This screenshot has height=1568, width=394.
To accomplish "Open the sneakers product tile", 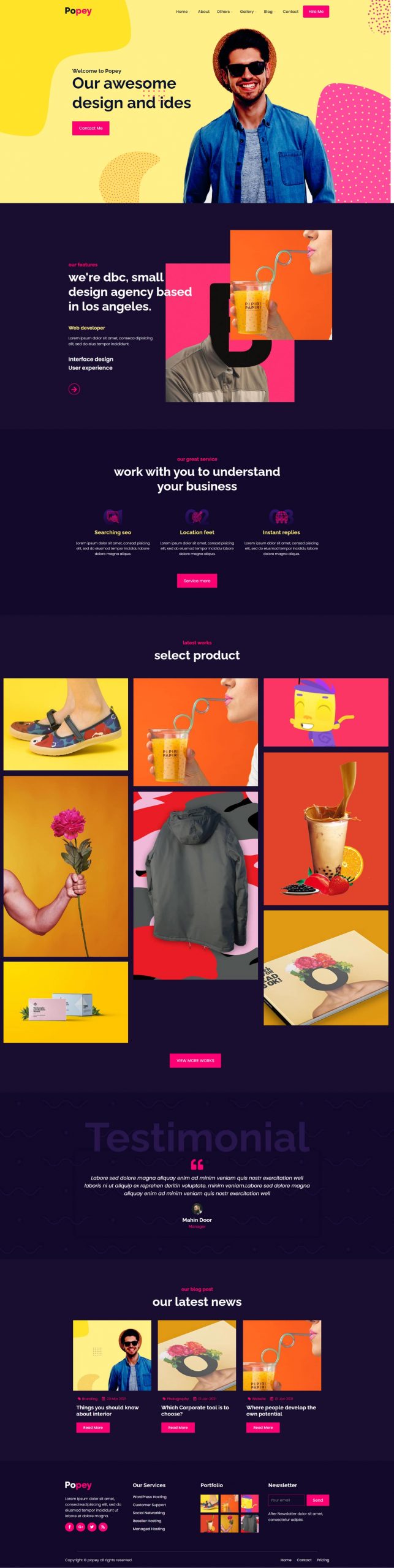I will point(66,724).
